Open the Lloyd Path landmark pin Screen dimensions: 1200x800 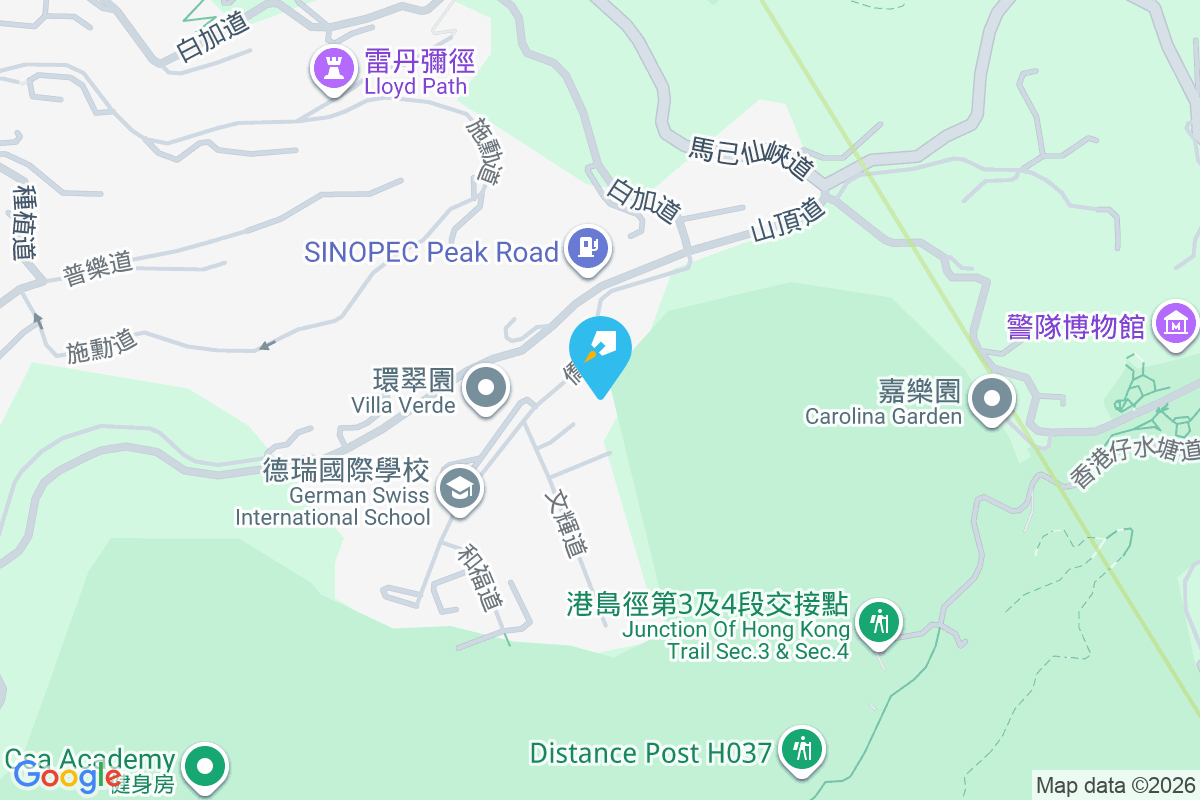tap(329, 69)
